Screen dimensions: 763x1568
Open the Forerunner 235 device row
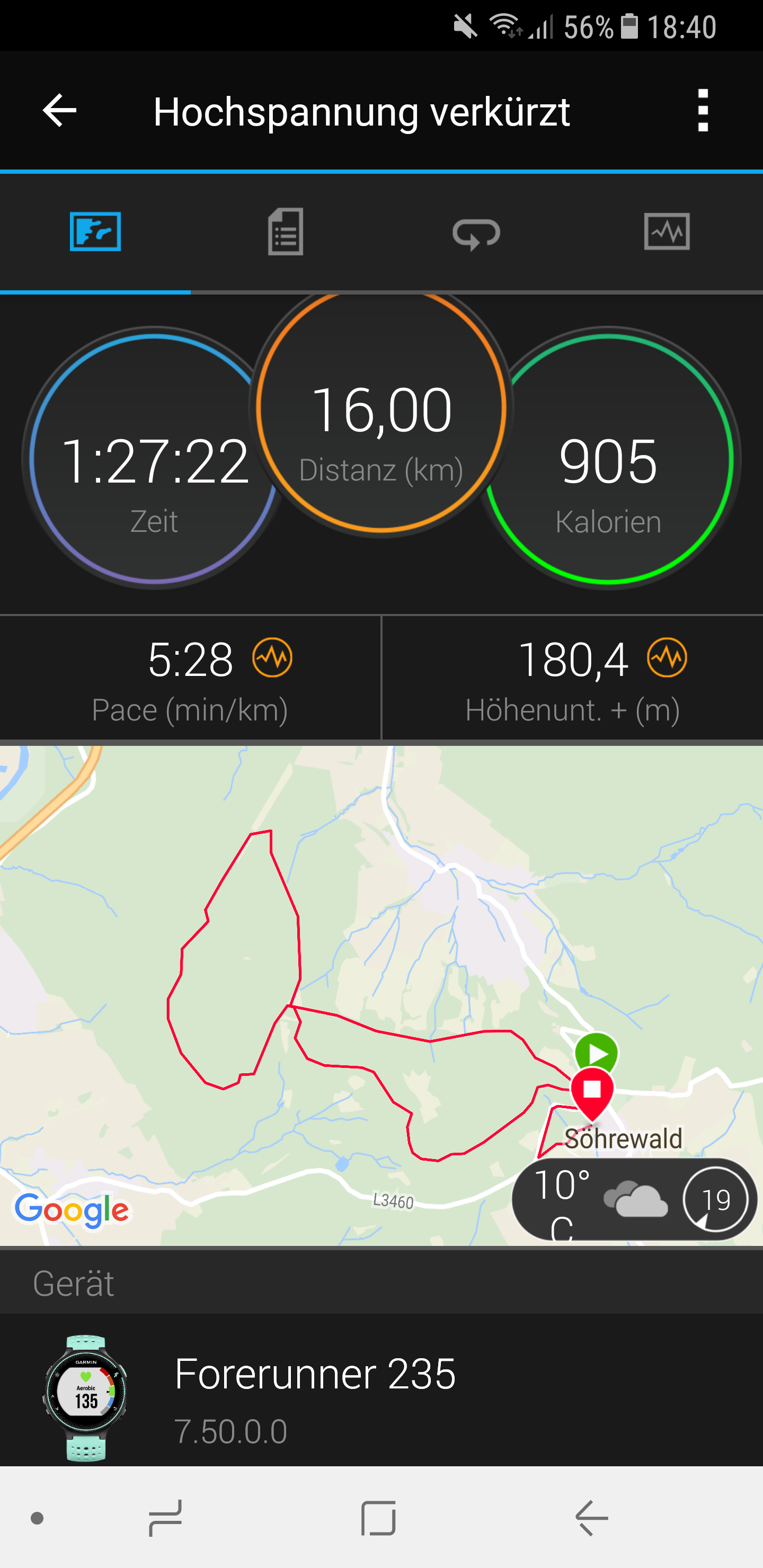pos(381,1390)
